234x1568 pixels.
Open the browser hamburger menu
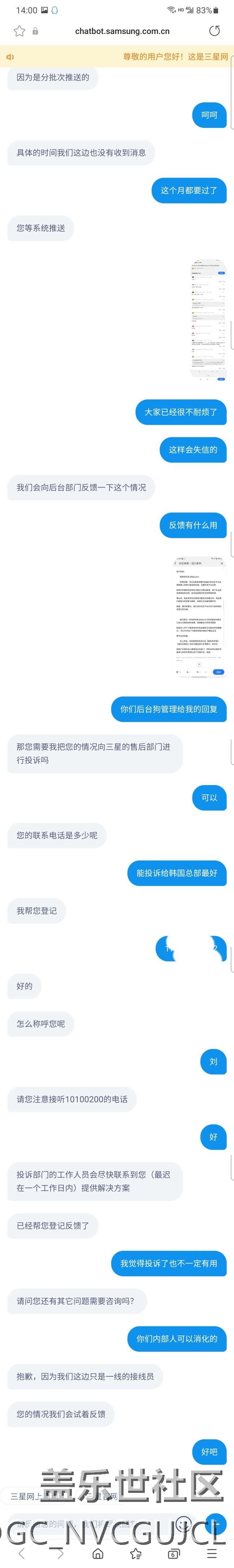(x=212, y=1554)
